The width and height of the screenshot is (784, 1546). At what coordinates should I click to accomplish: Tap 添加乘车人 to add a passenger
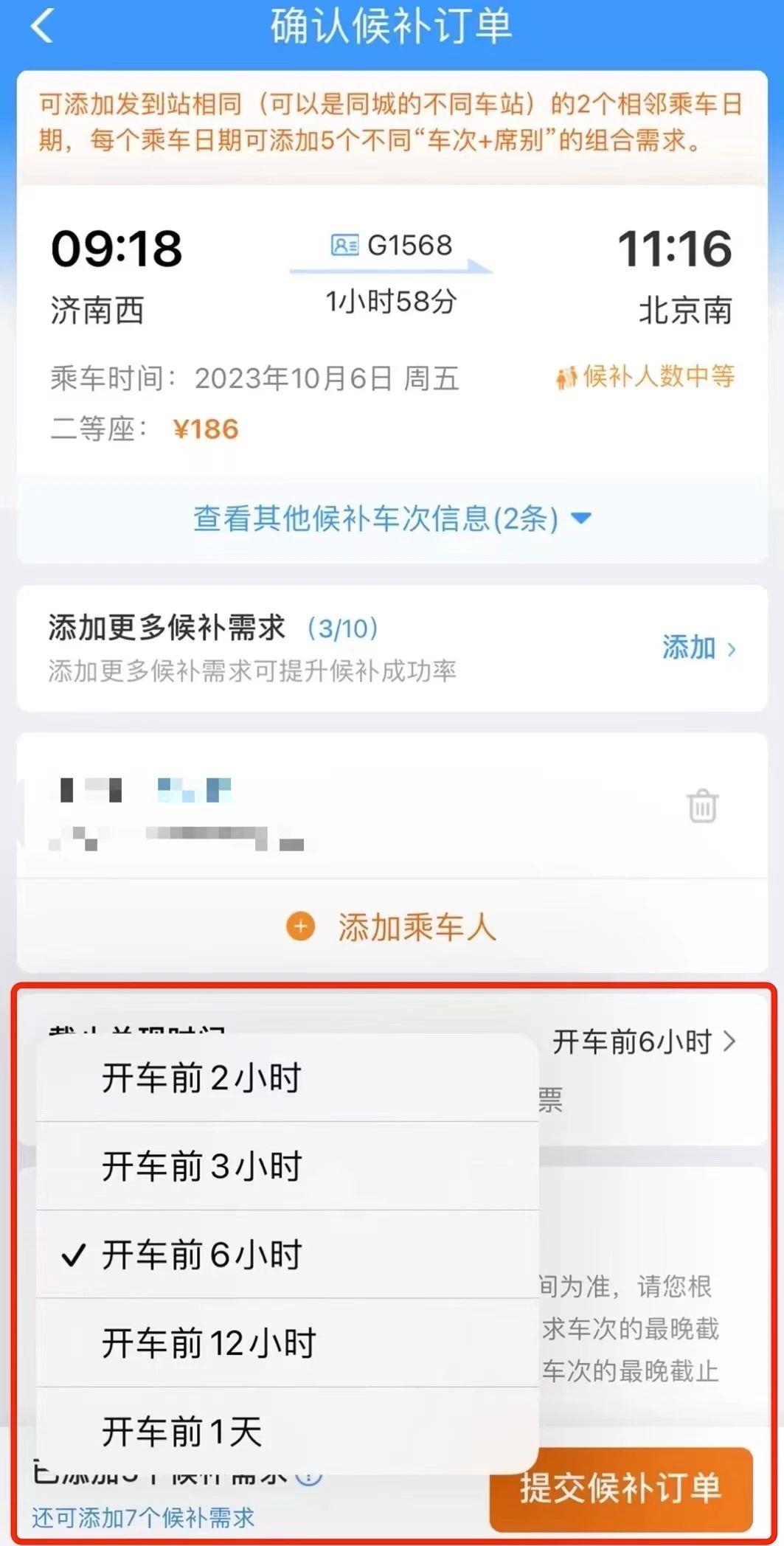point(392,927)
